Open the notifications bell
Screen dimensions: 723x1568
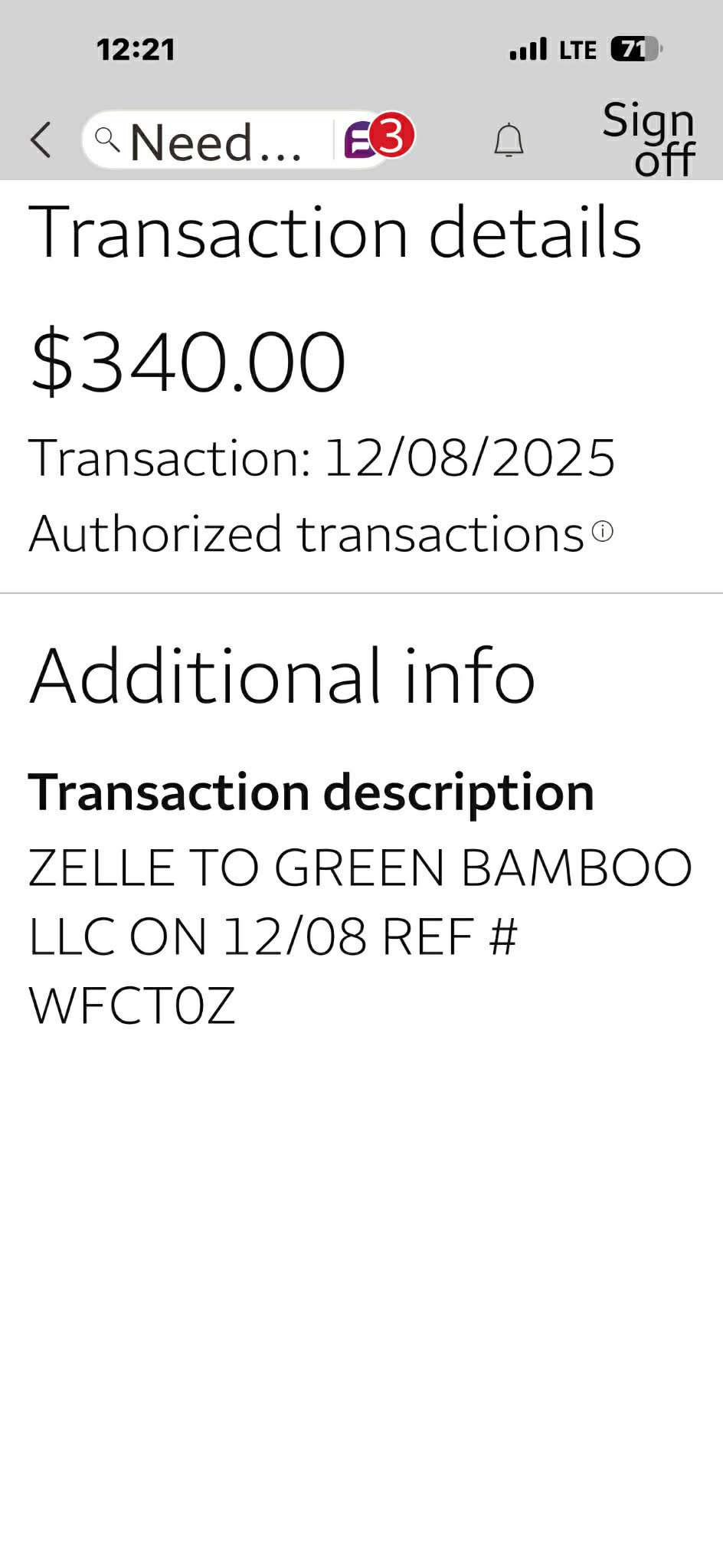[509, 140]
